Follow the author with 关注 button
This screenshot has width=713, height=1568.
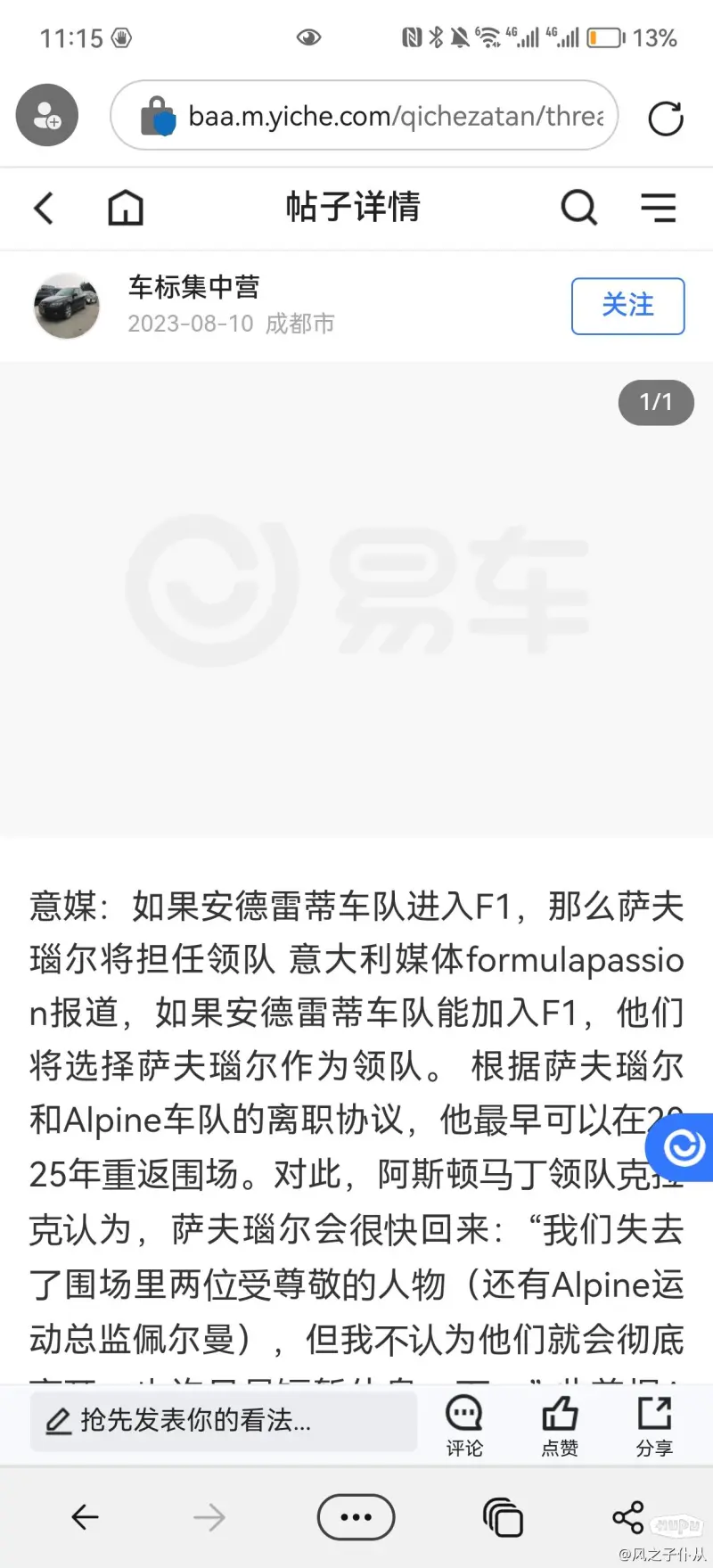[627, 306]
